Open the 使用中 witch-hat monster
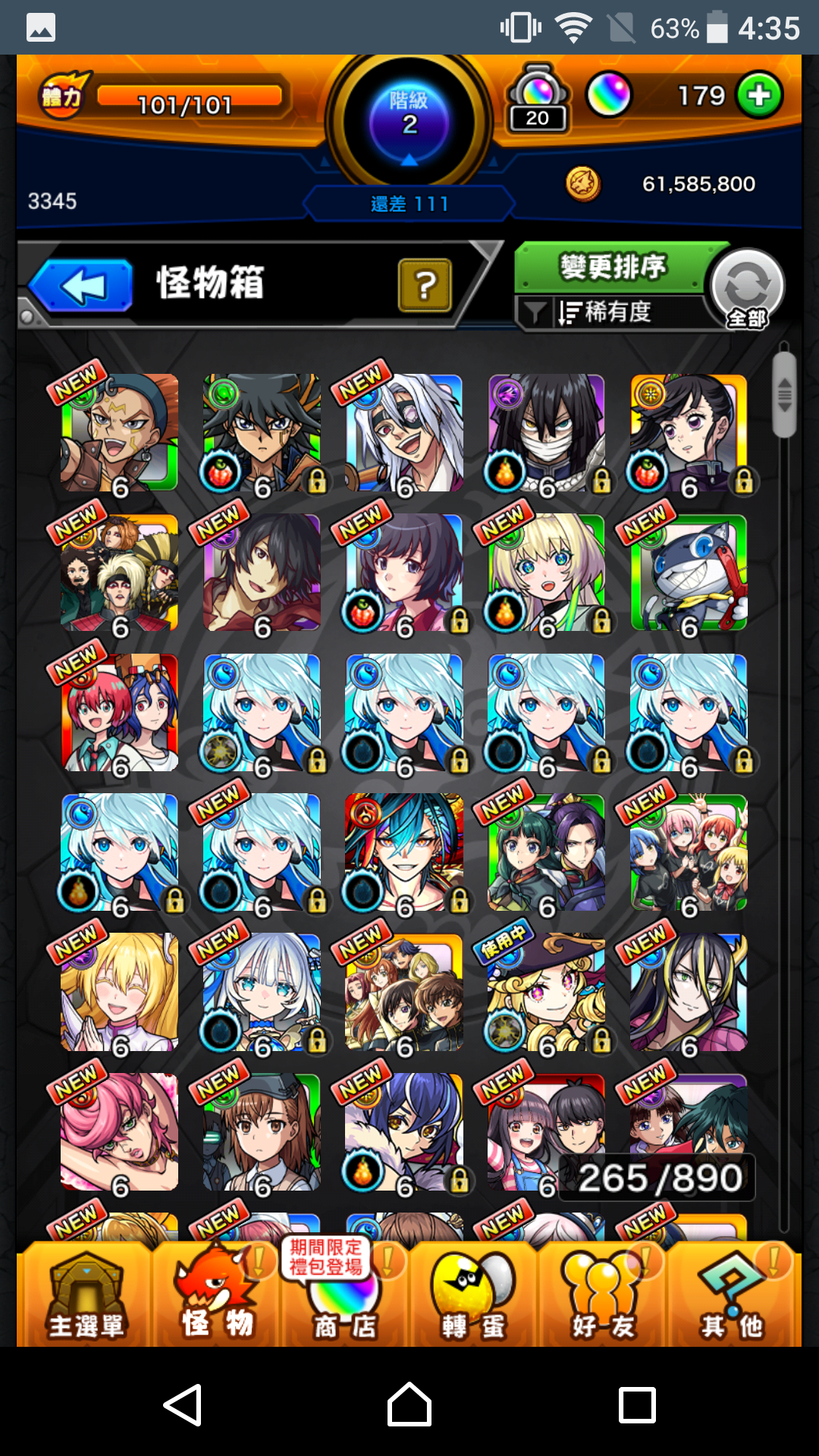 (x=546, y=992)
